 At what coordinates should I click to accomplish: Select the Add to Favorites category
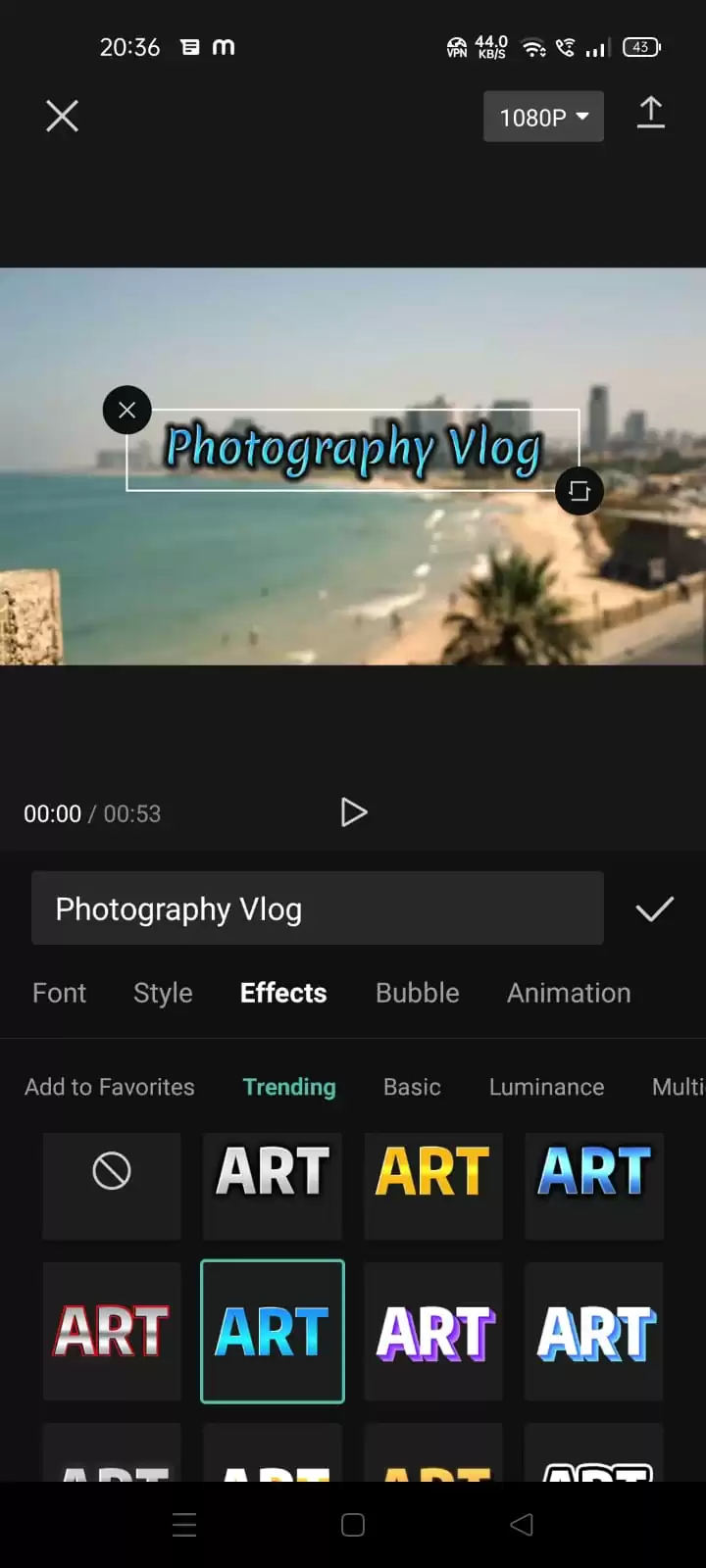(x=110, y=1087)
